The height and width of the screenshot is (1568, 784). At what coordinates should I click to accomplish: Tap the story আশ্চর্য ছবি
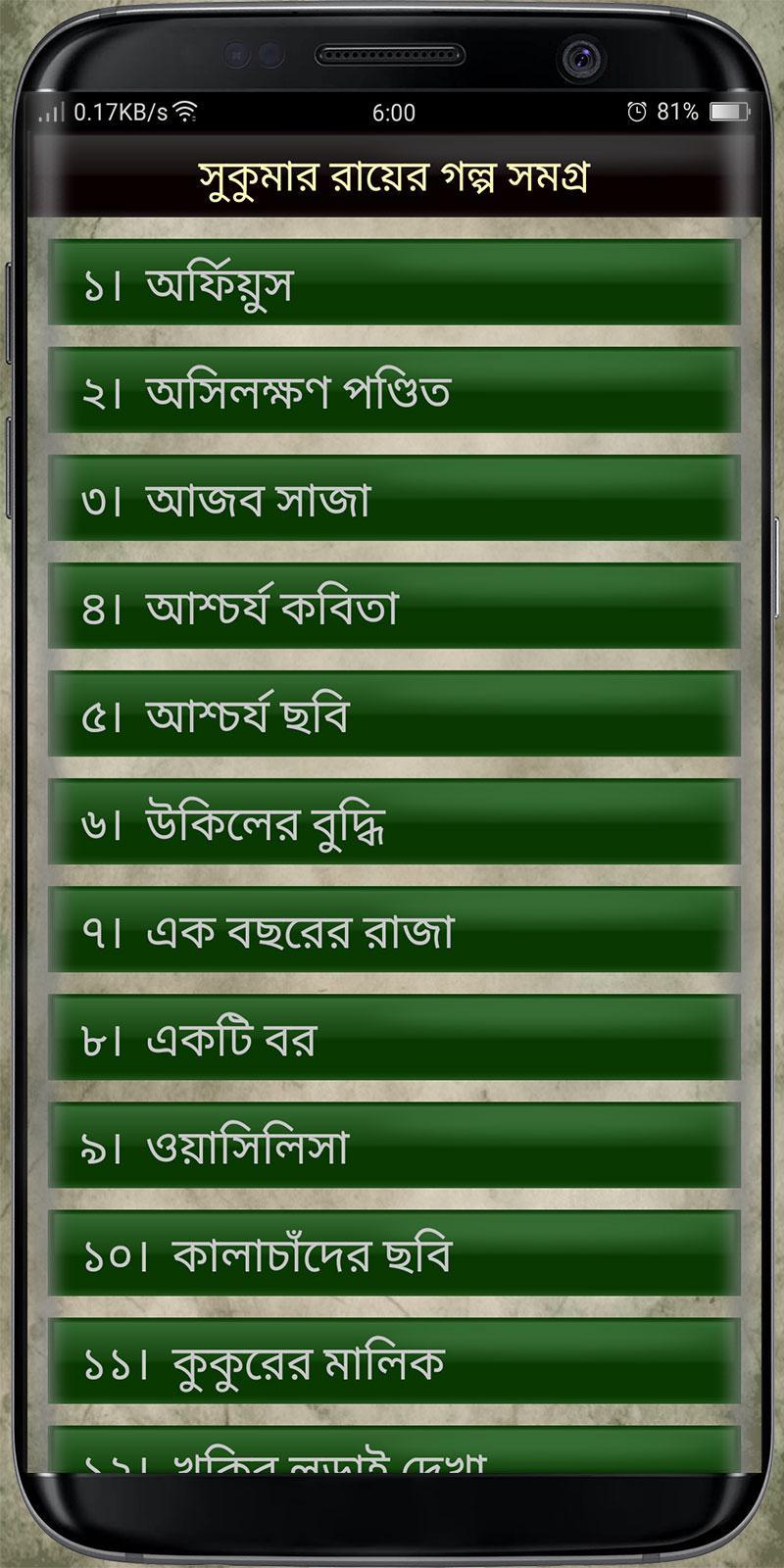(x=392, y=714)
